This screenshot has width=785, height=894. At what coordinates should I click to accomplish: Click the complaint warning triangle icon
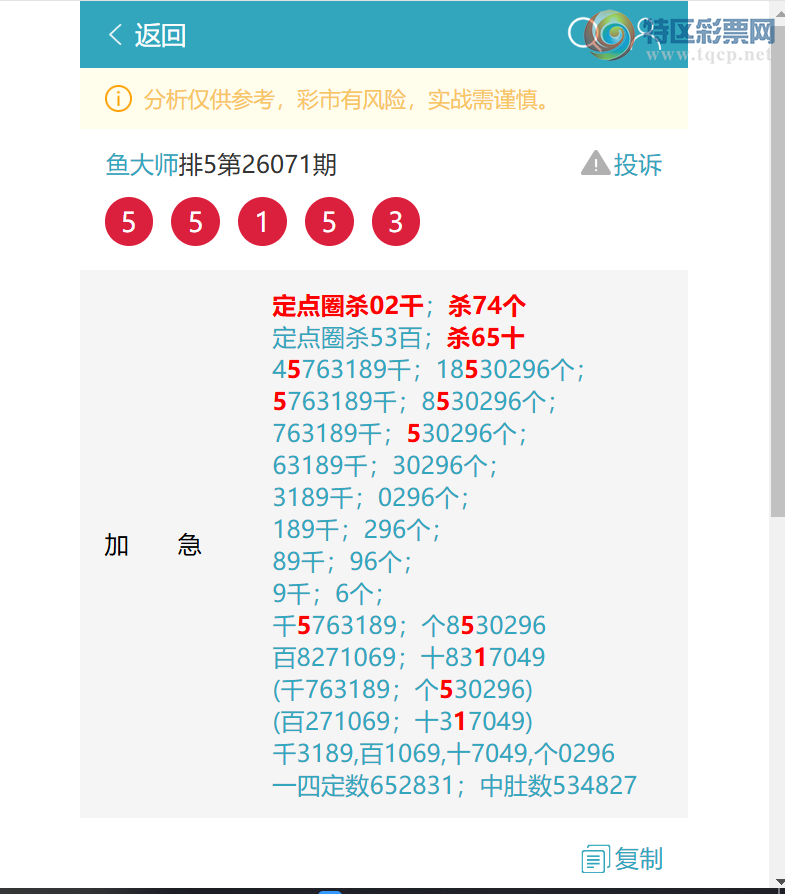(595, 164)
